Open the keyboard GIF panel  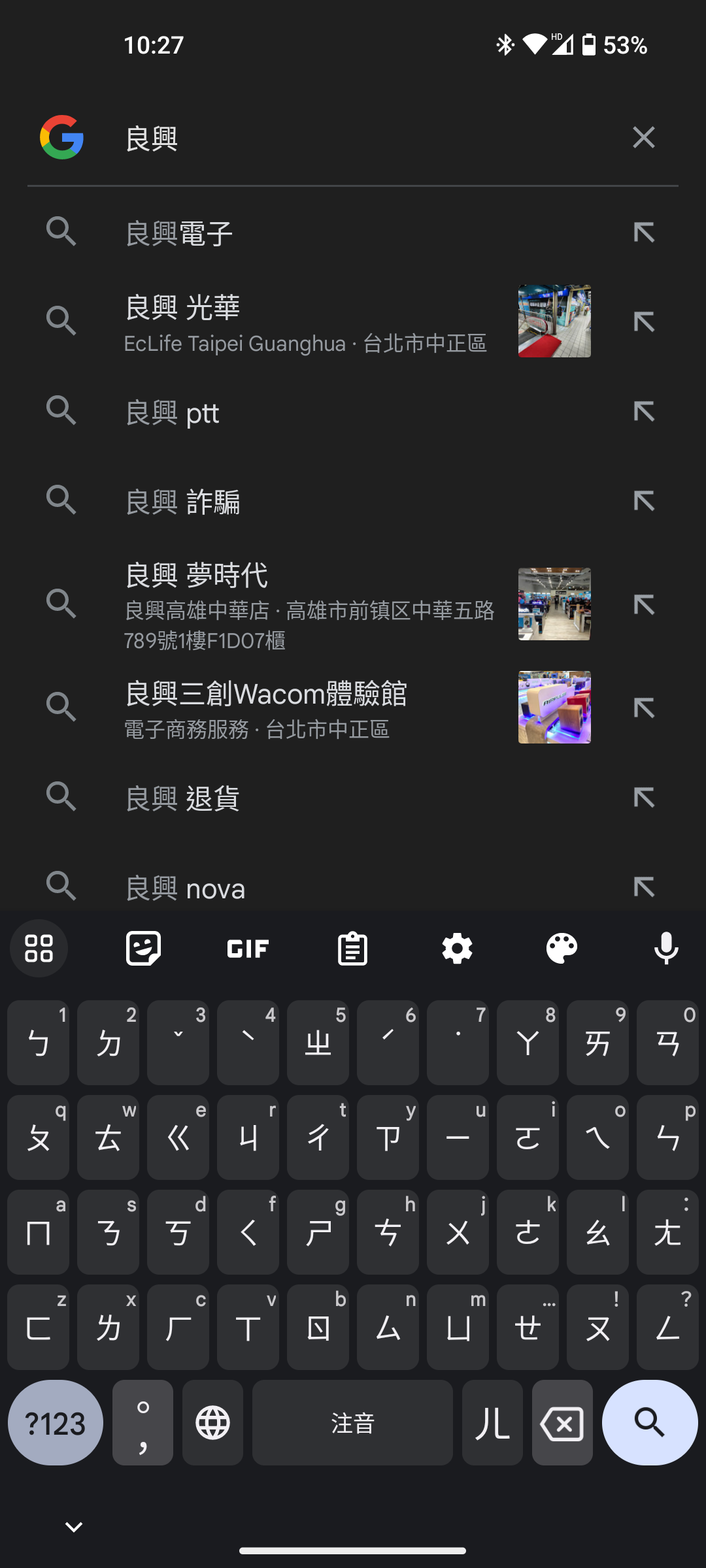(x=248, y=948)
